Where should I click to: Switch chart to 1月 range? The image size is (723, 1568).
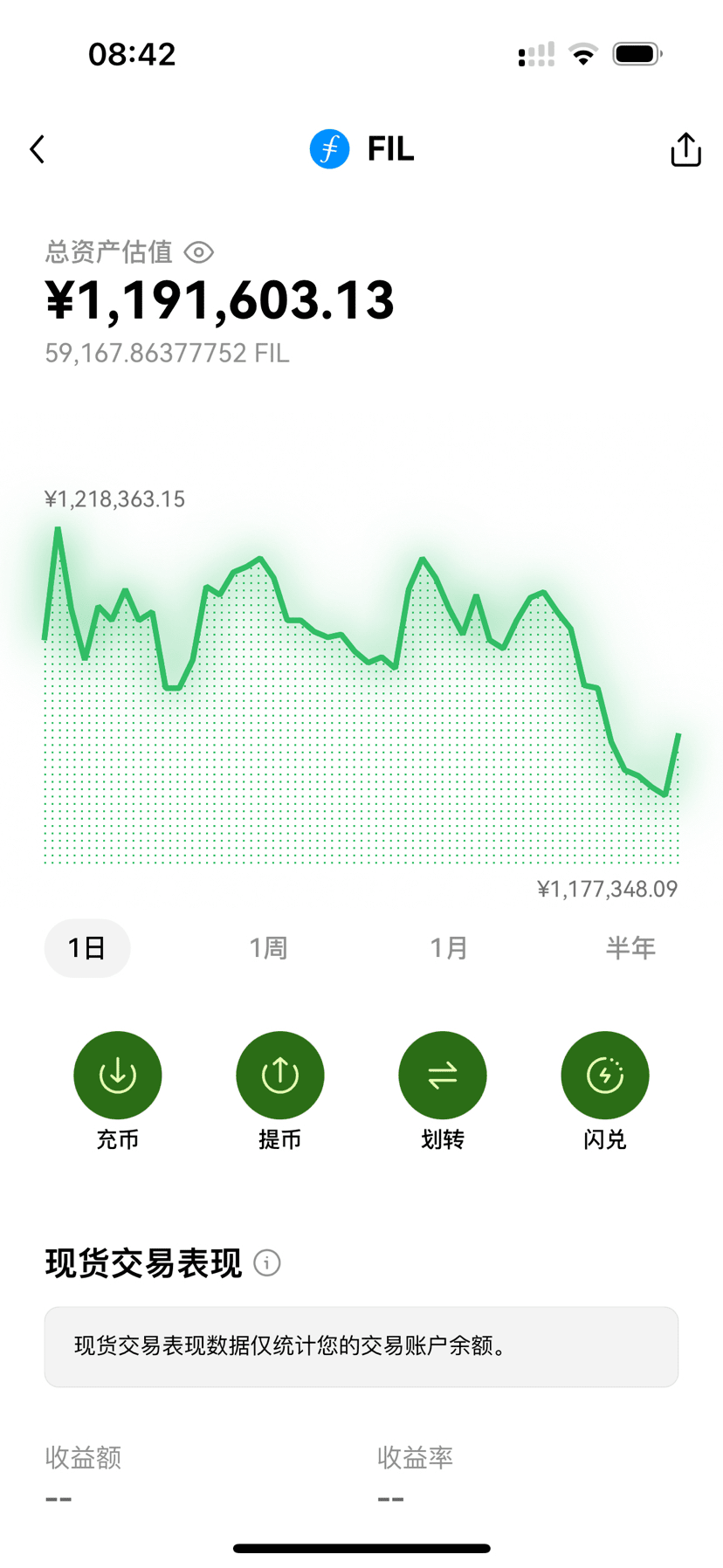(x=449, y=948)
